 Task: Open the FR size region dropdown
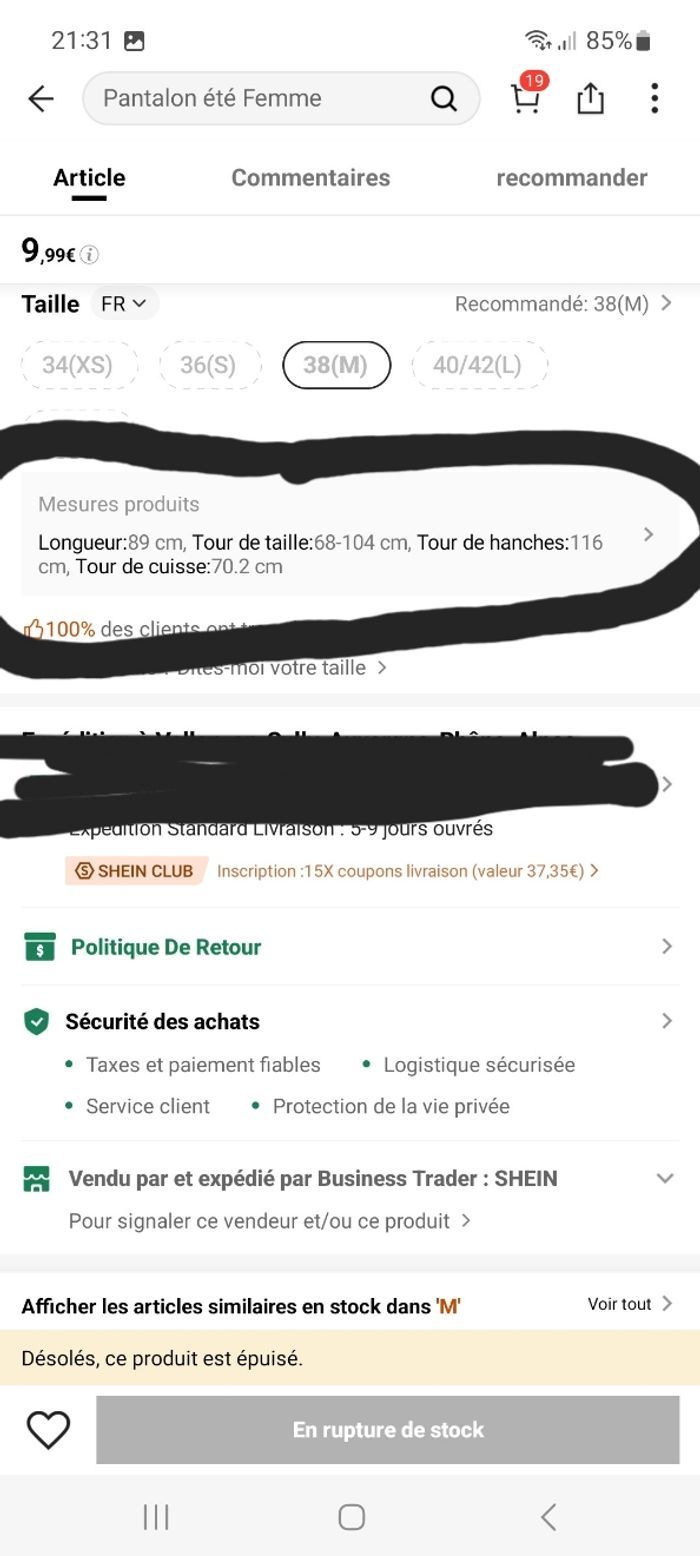pyautogui.click(x=124, y=303)
